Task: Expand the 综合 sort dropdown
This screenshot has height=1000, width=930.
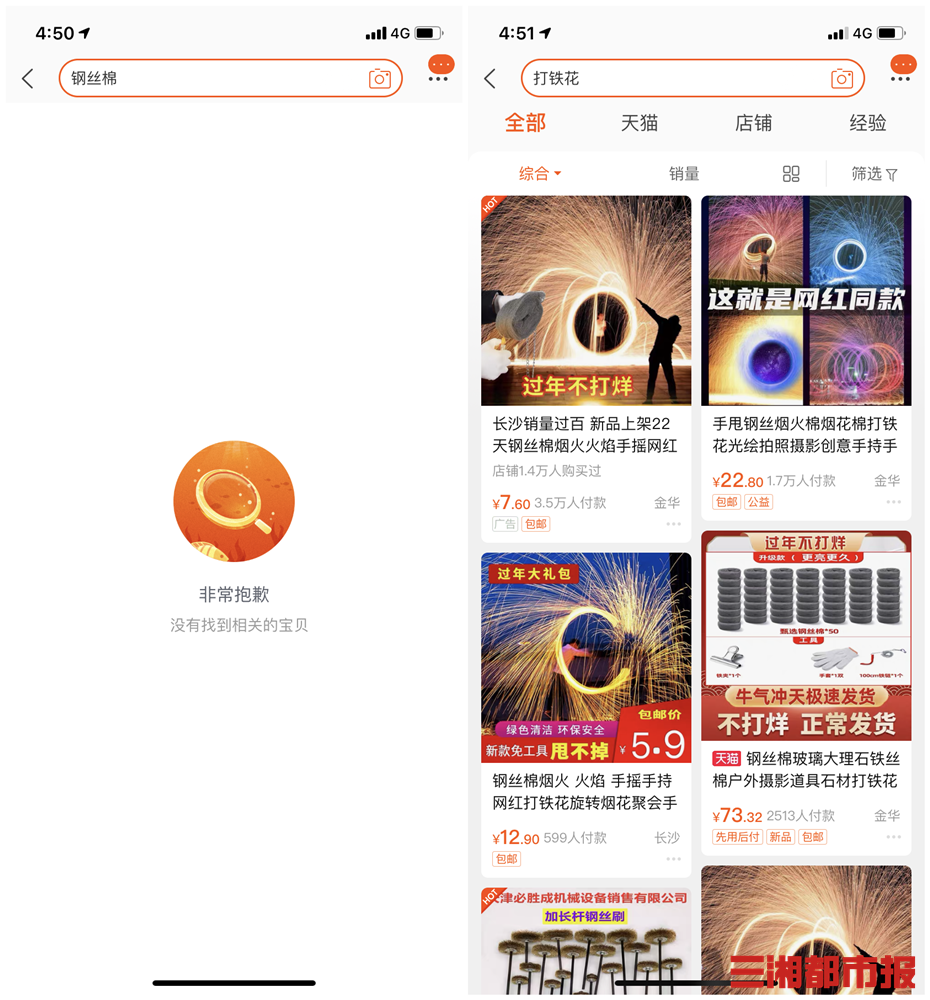Action: pyautogui.click(x=540, y=174)
